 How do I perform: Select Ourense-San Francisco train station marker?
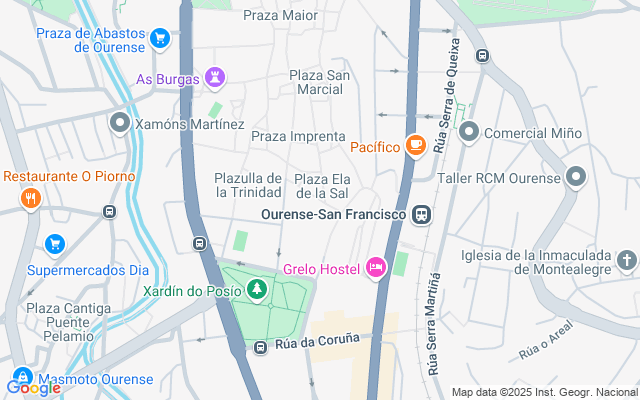point(422,214)
